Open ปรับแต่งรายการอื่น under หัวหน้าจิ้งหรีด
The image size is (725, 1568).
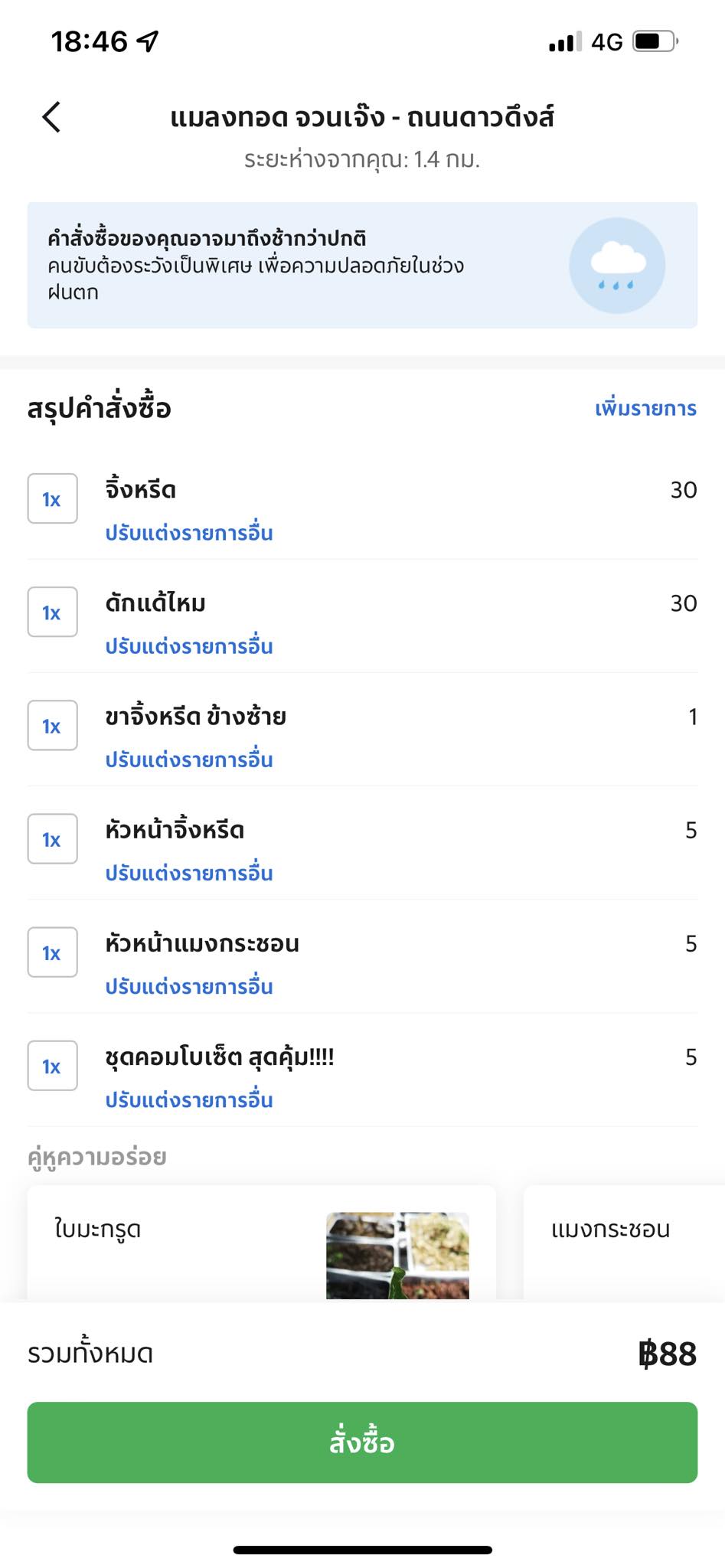pos(189,873)
